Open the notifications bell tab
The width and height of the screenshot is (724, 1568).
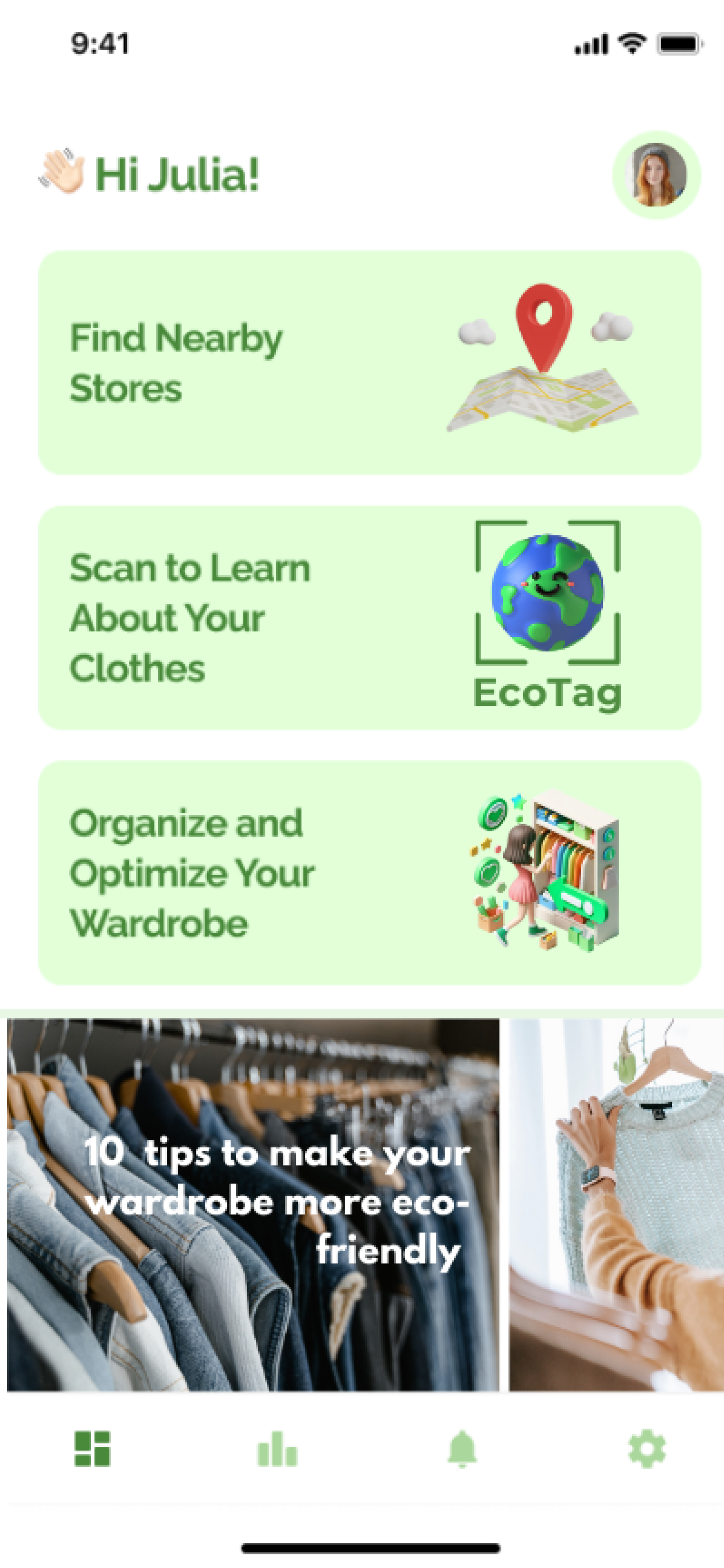coord(462,1449)
